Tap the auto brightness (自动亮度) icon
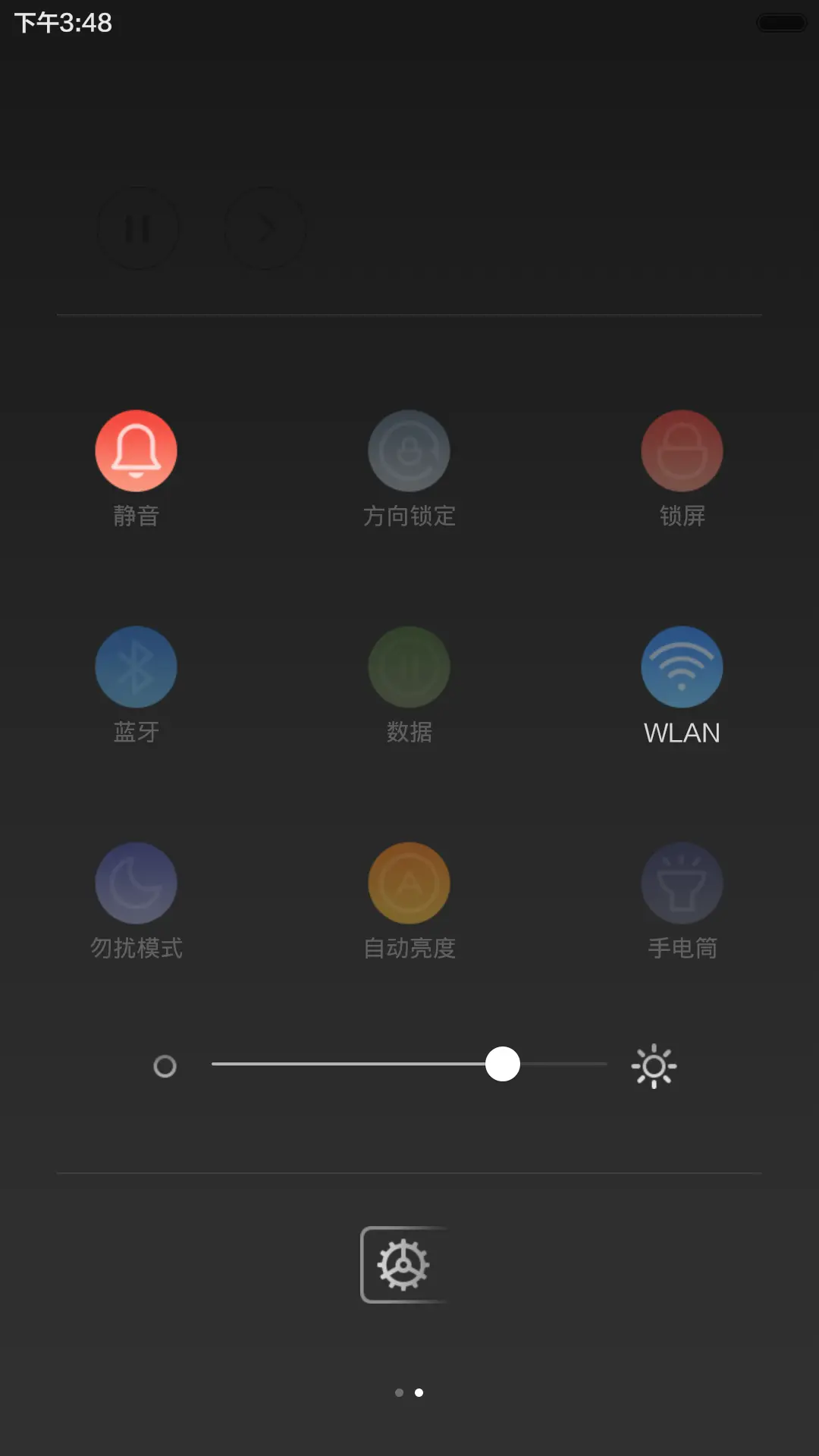819x1456 pixels. pyautogui.click(x=409, y=882)
